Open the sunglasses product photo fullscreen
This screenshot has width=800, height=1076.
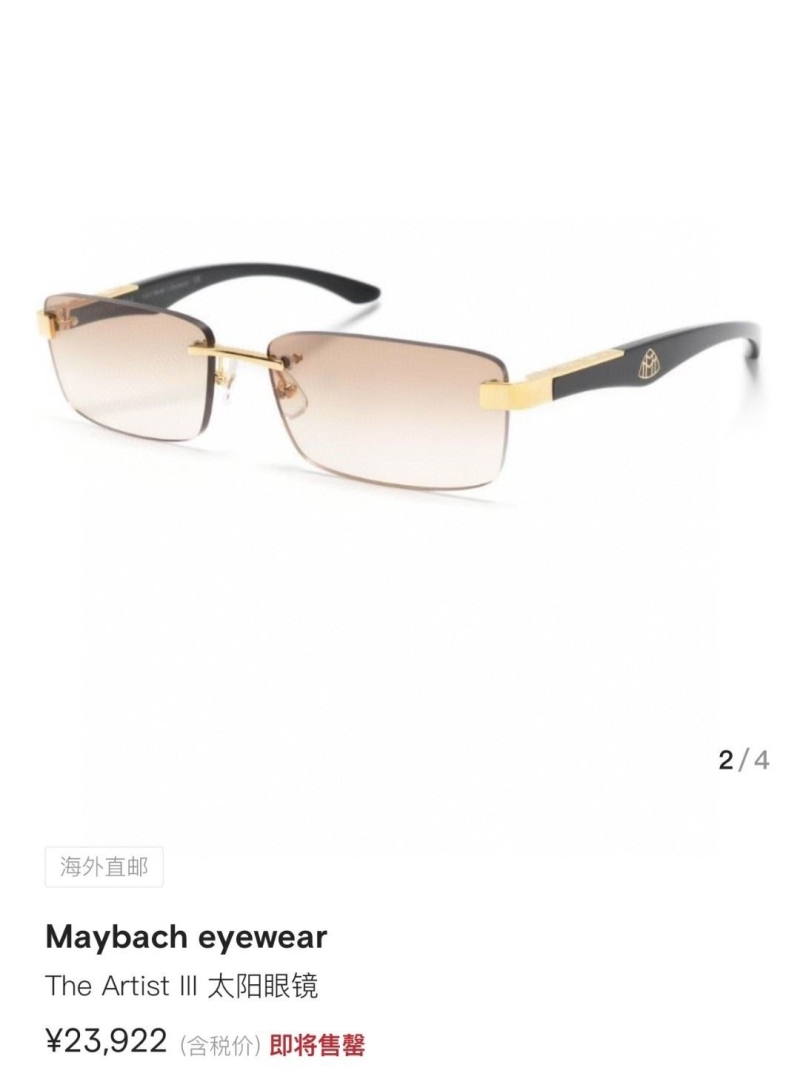coord(400,400)
